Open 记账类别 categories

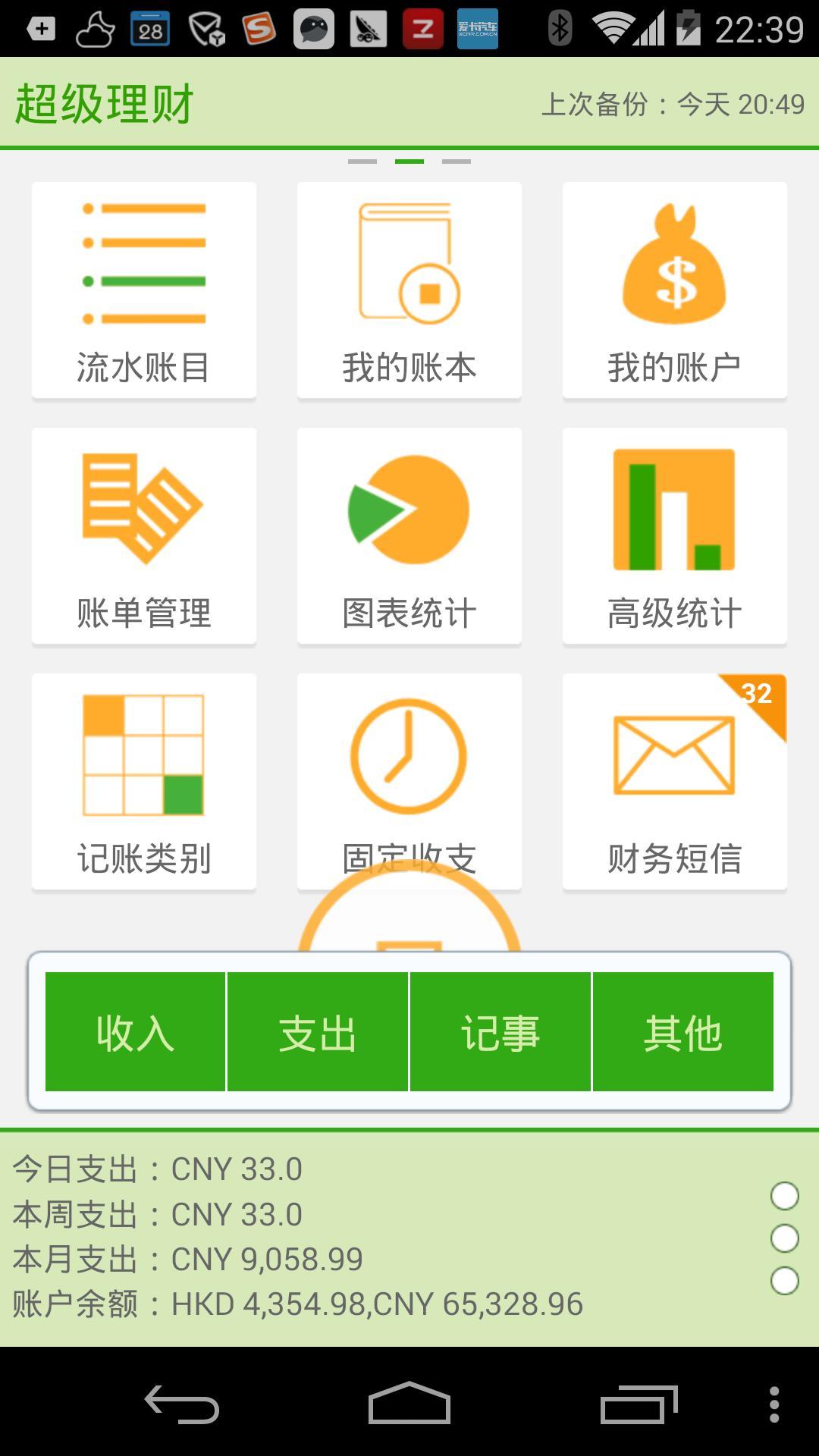click(144, 781)
